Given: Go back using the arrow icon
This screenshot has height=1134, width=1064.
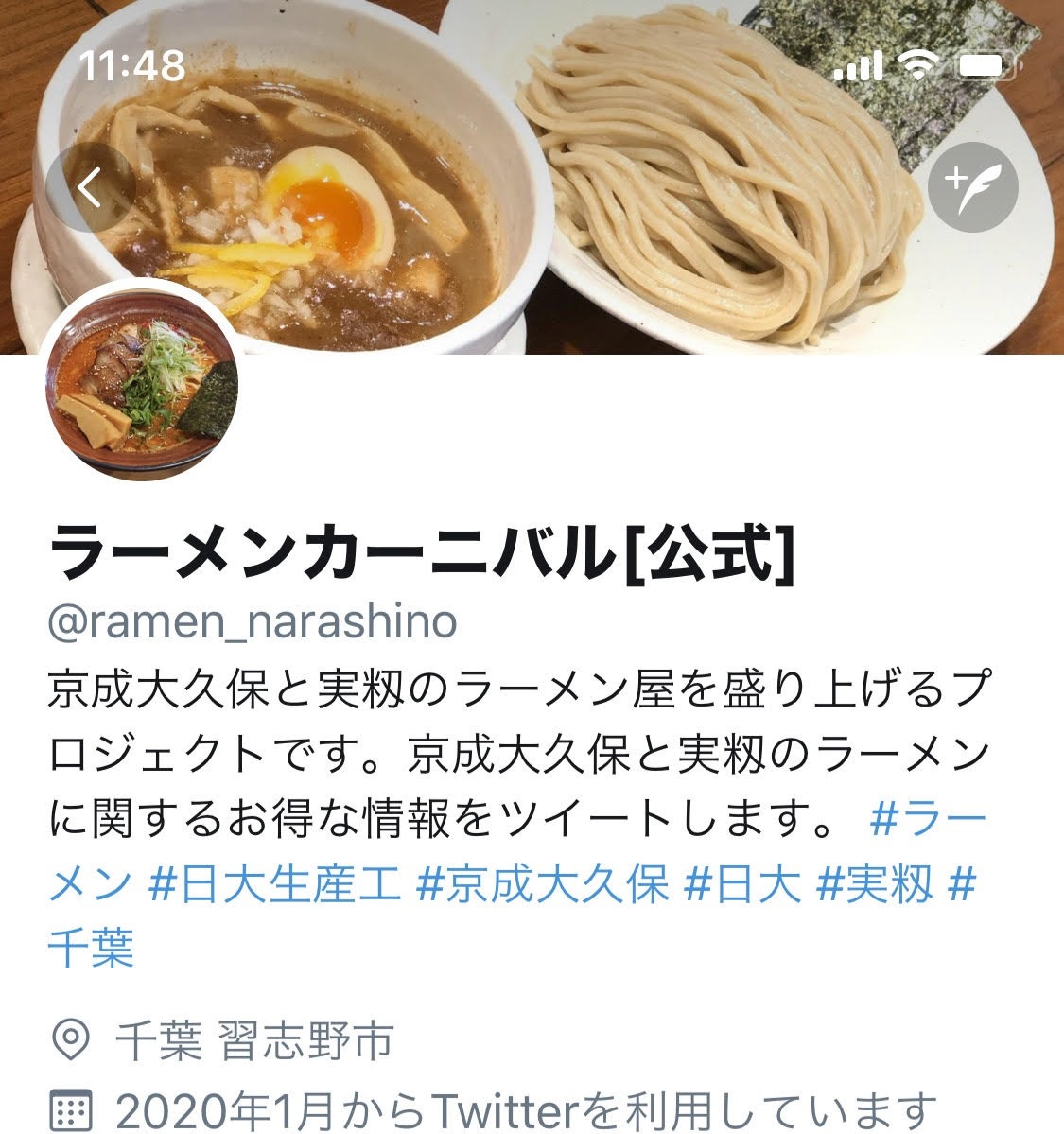Looking at the screenshot, I should pos(90,188).
